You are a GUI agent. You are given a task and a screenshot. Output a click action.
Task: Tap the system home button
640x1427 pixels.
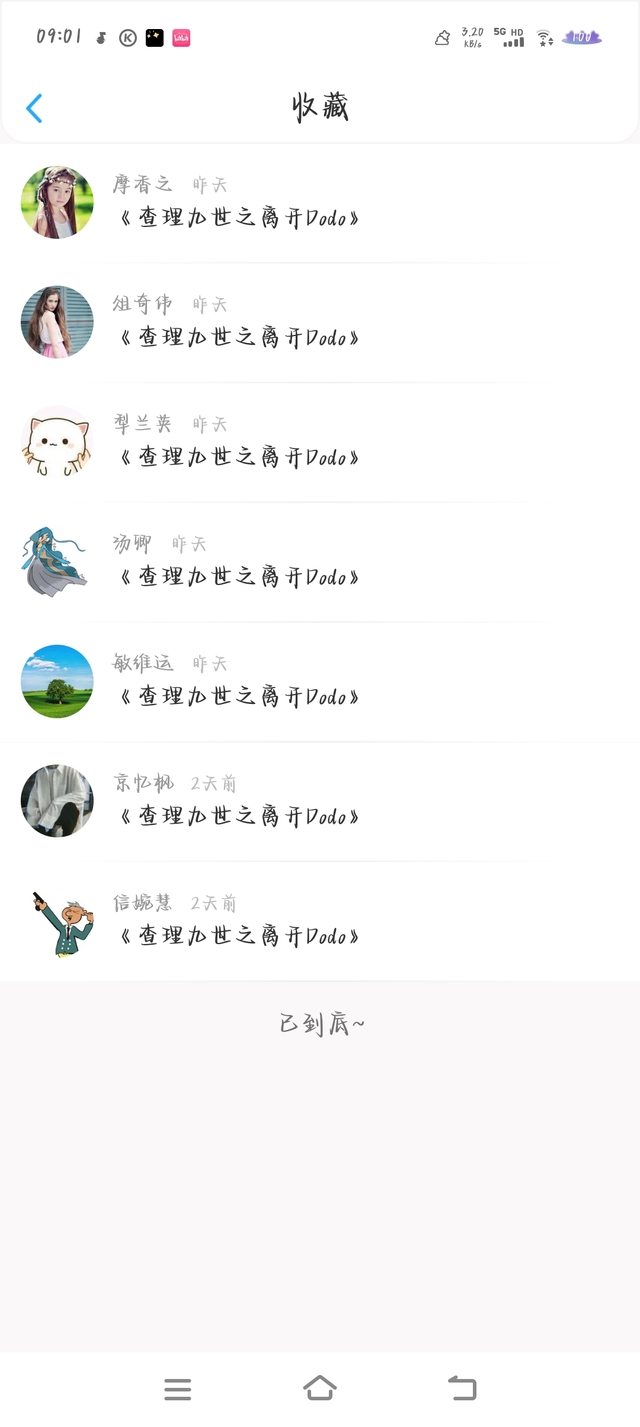pos(320,1388)
